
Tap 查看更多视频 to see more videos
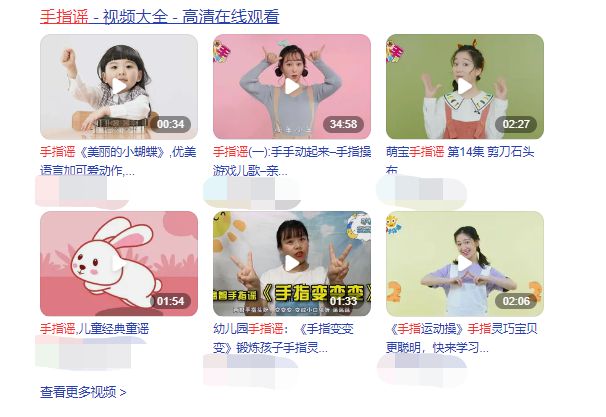point(83,392)
